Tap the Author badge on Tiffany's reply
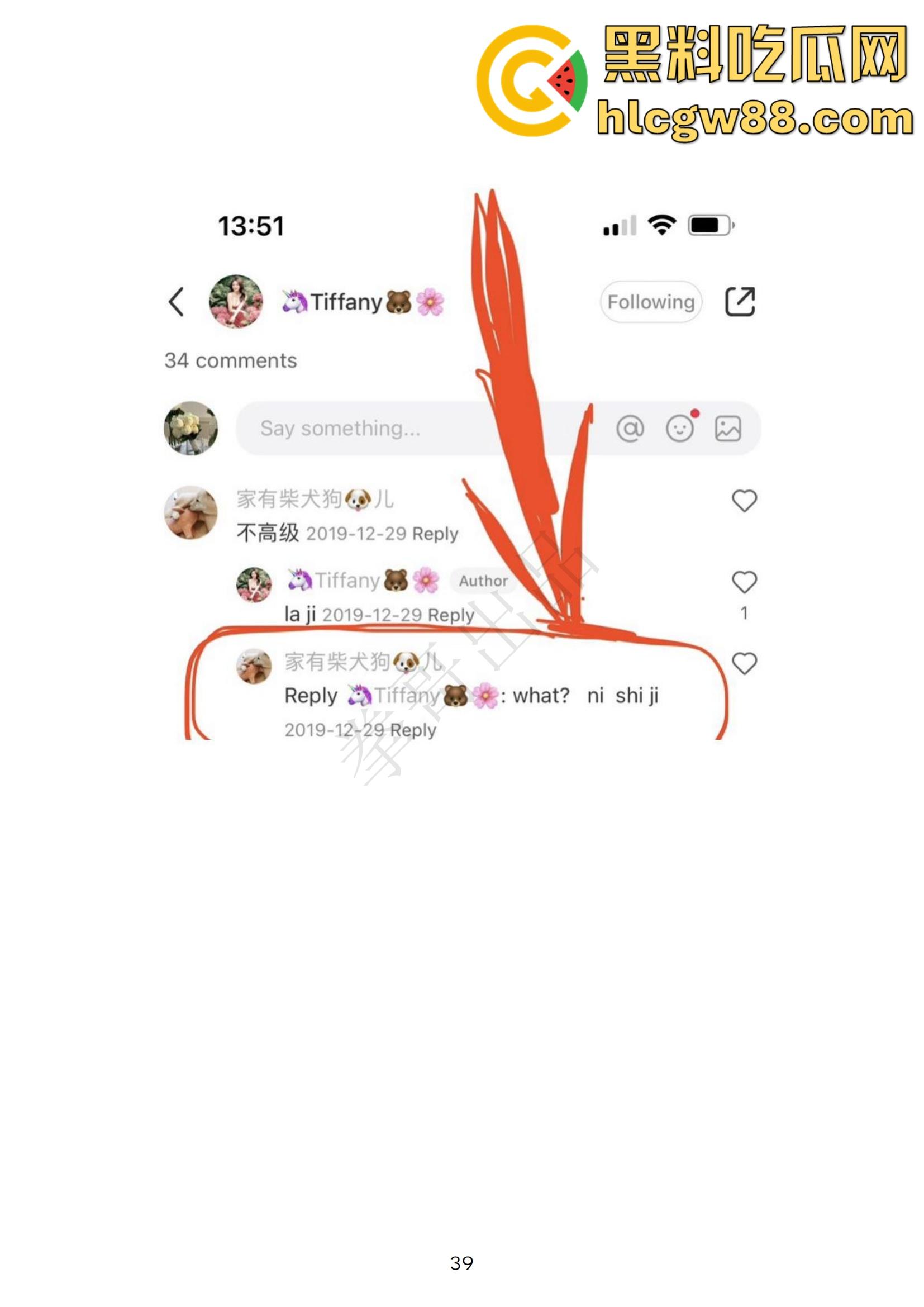 (484, 581)
